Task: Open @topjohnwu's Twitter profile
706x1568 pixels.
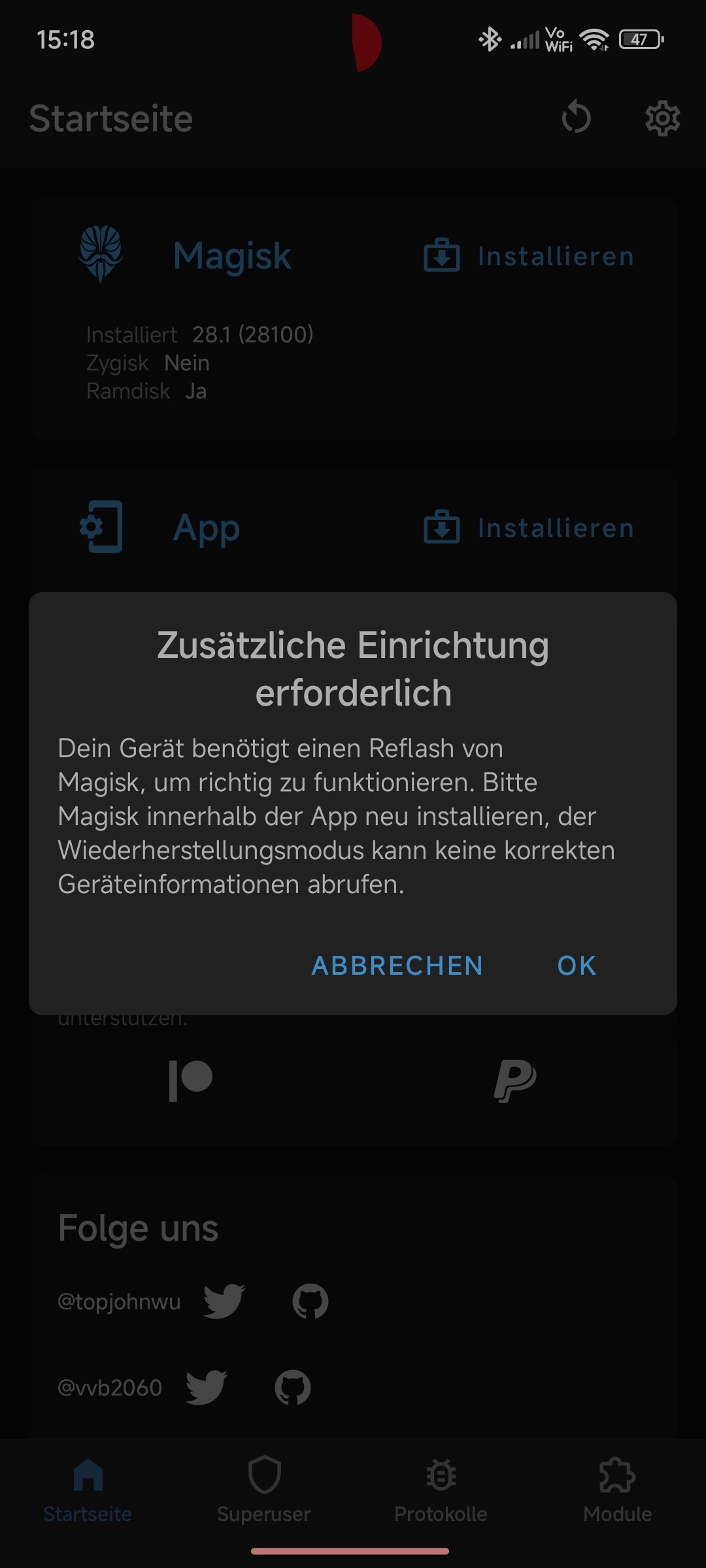Action: pyautogui.click(x=224, y=1301)
